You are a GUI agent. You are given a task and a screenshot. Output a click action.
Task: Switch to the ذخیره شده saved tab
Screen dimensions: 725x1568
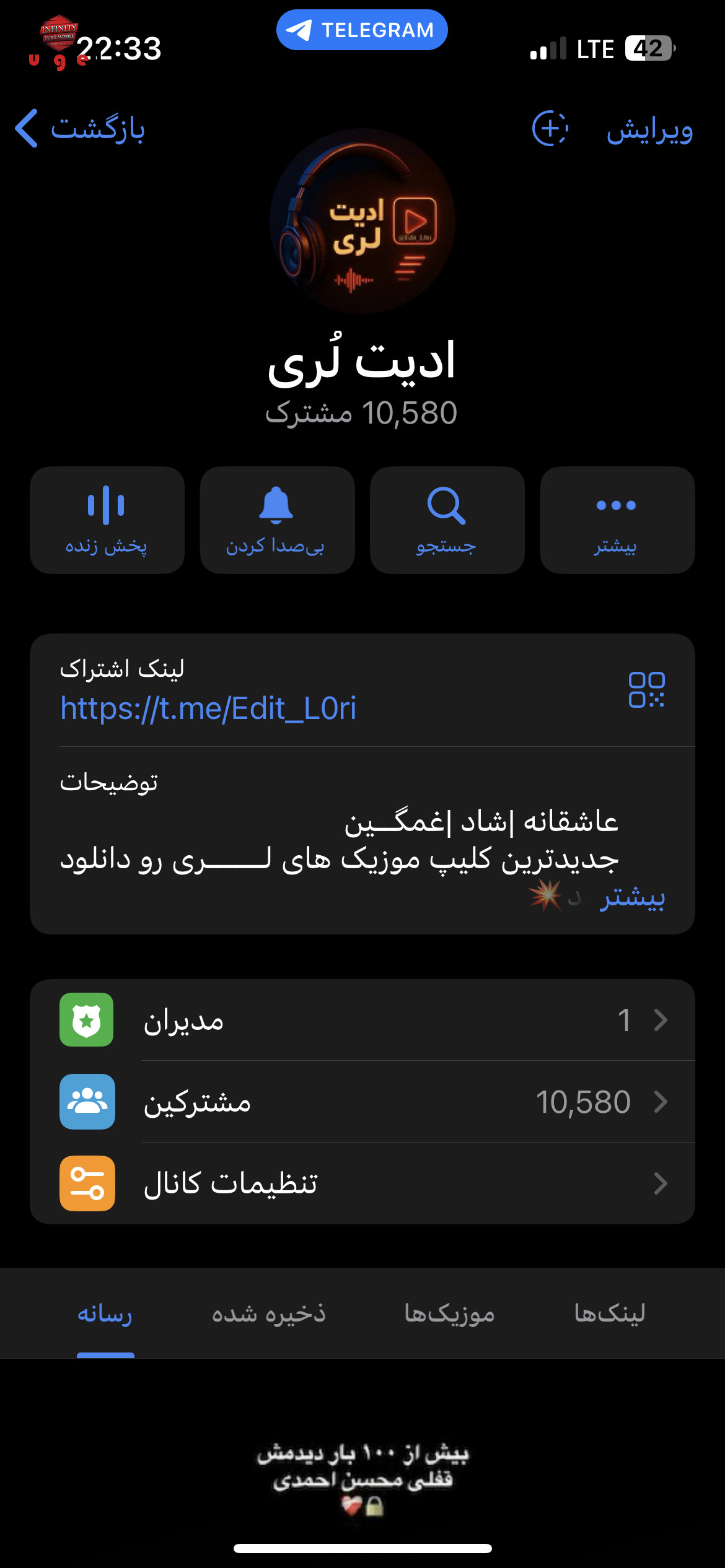[x=268, y=1313]
